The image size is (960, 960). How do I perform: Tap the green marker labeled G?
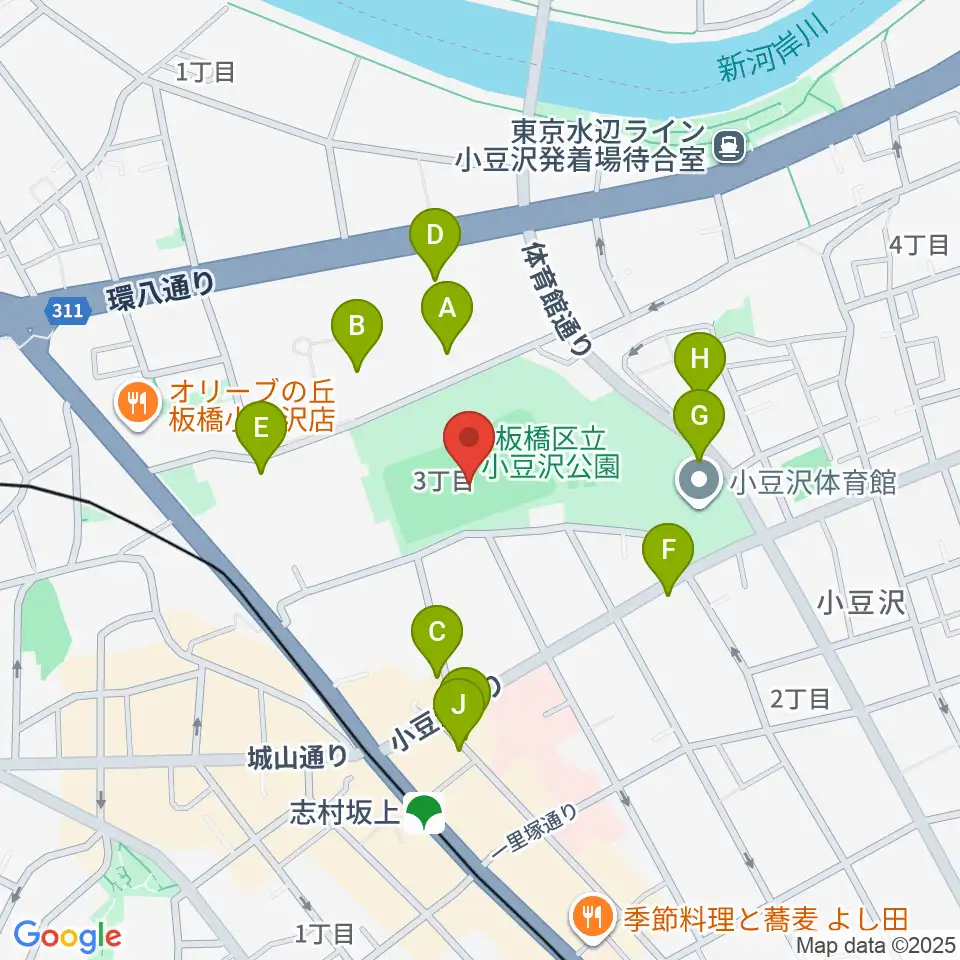[699, 424]
